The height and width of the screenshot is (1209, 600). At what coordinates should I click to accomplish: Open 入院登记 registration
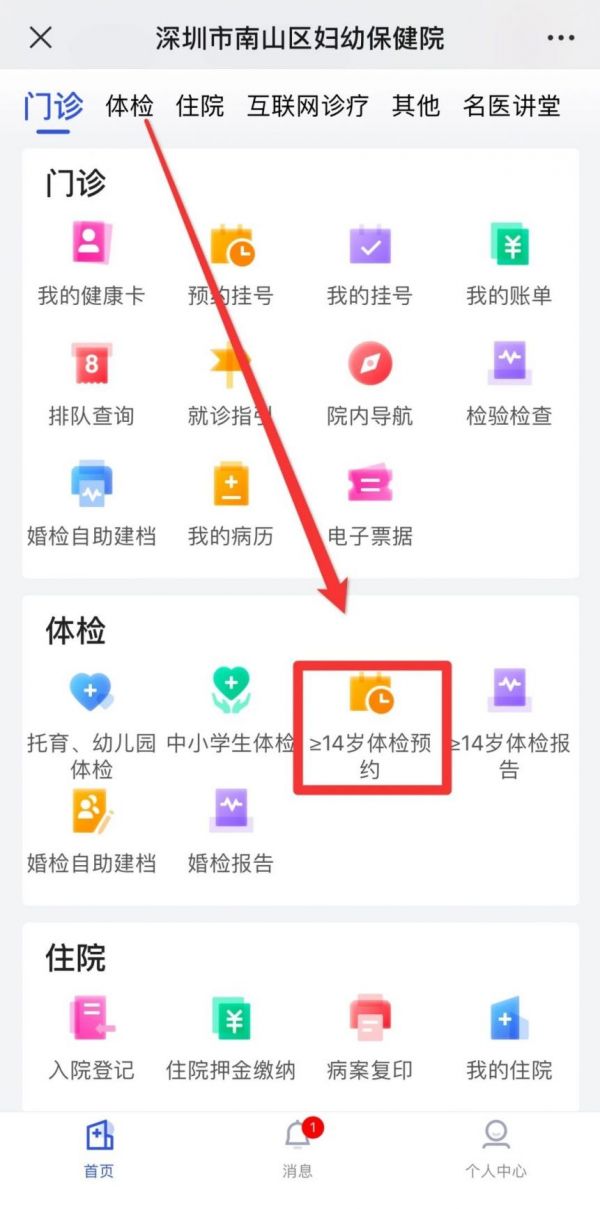[x=91, y=1039]
